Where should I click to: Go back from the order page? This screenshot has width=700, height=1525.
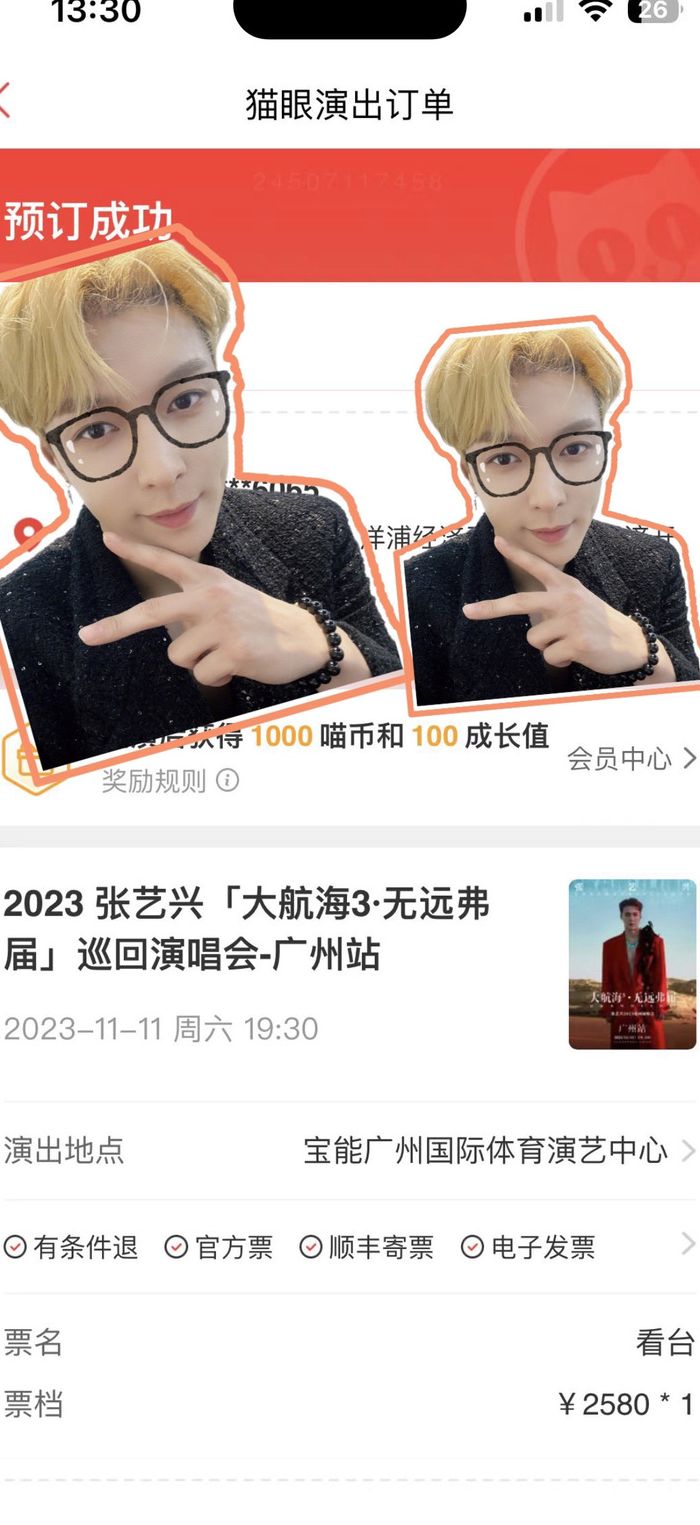(x=5, y=103)
